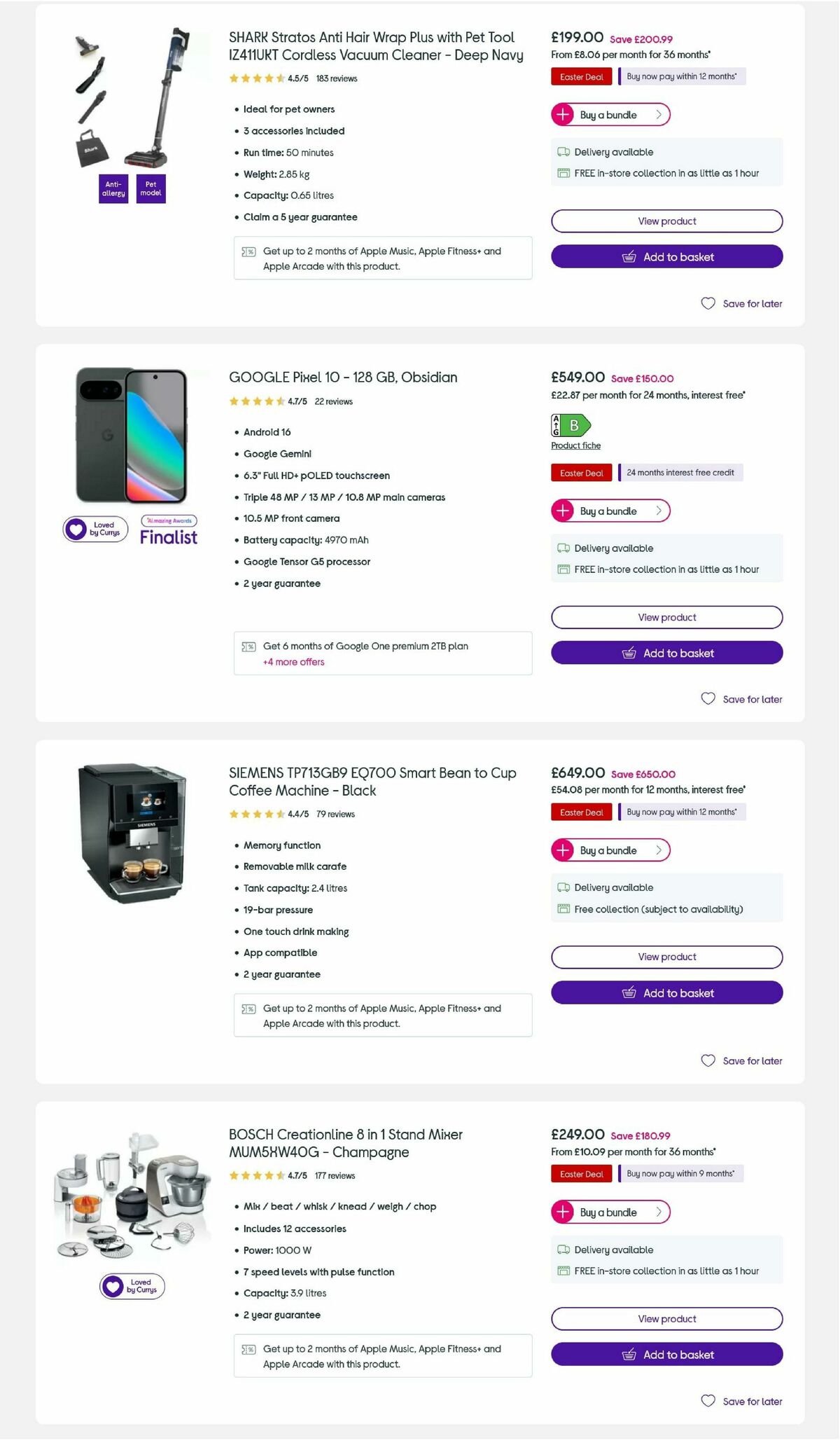Expand the Buy a bundle chevron for the Pixel 10
Viewport: 840px width, 1440px height.
pos(659,511)
